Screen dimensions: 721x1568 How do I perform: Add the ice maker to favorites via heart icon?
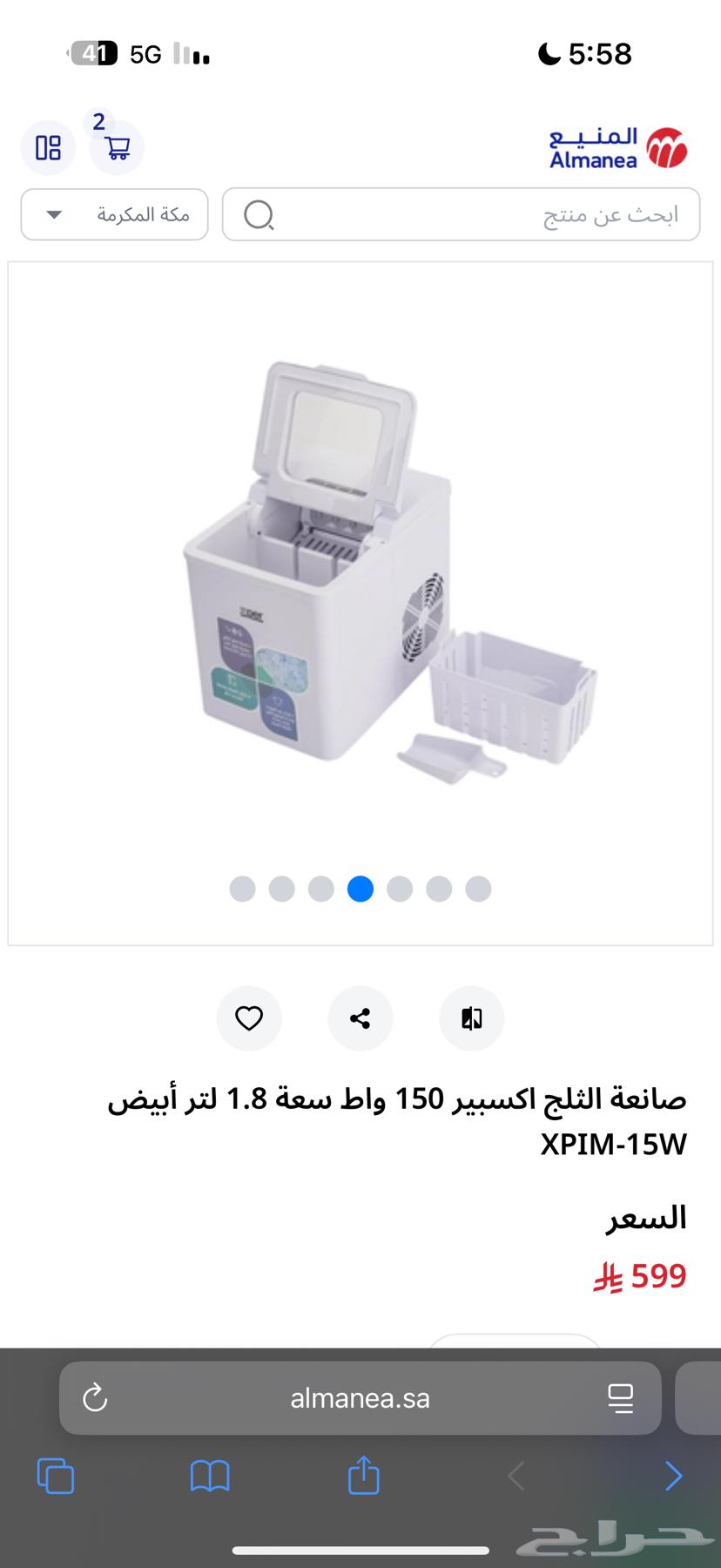click(249, 1018)
